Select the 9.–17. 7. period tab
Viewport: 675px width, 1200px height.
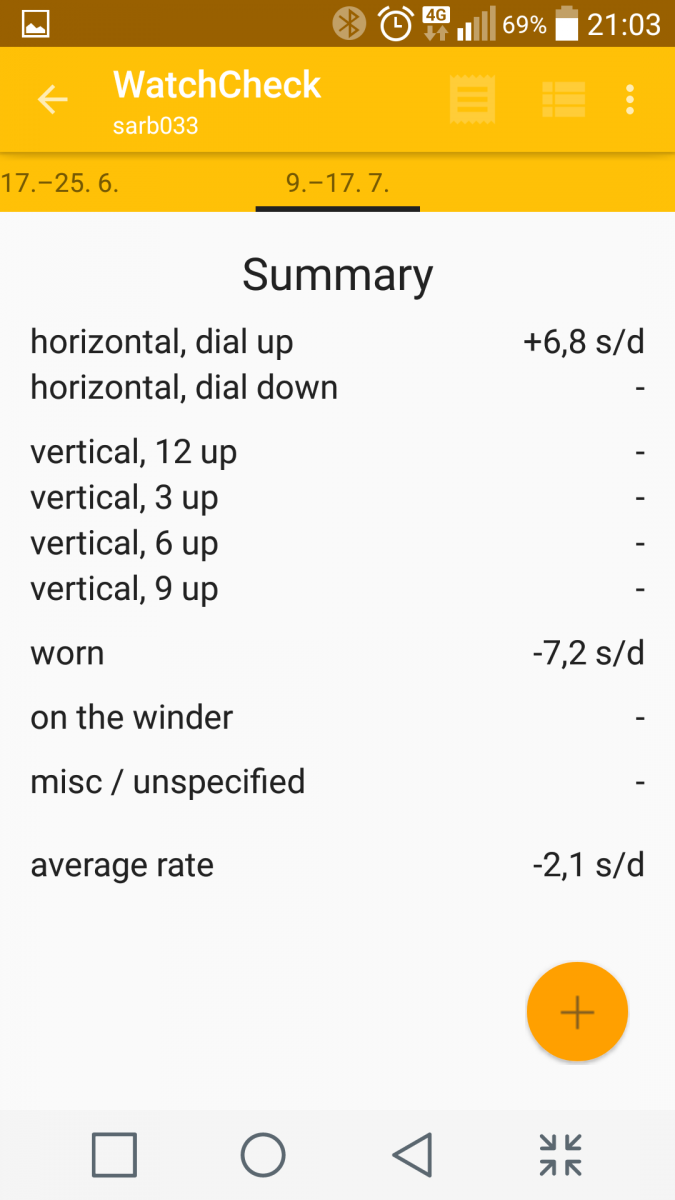click(337, 184)
